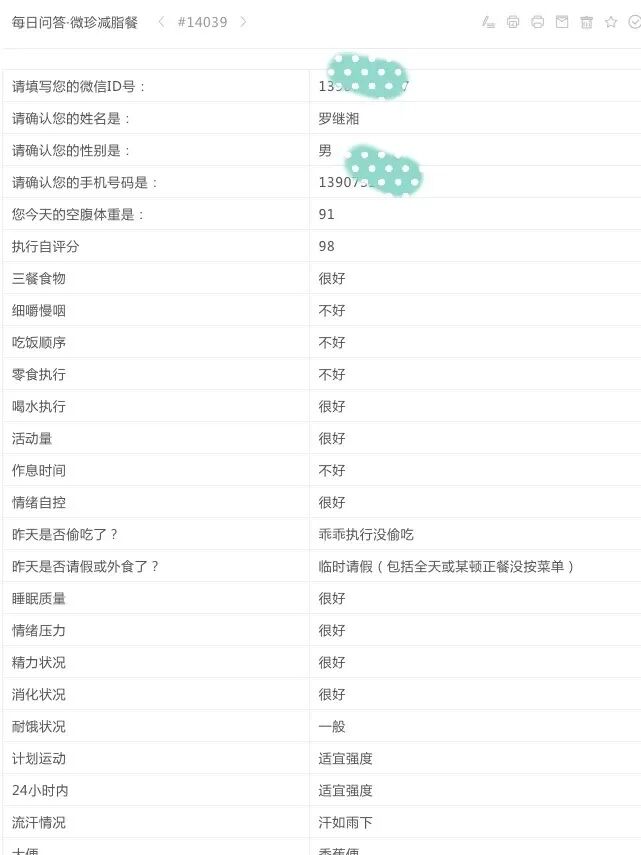This screenshot has width=641, height=855.
Task: Go to the previous entry arrow
Action: coord(161,22)
